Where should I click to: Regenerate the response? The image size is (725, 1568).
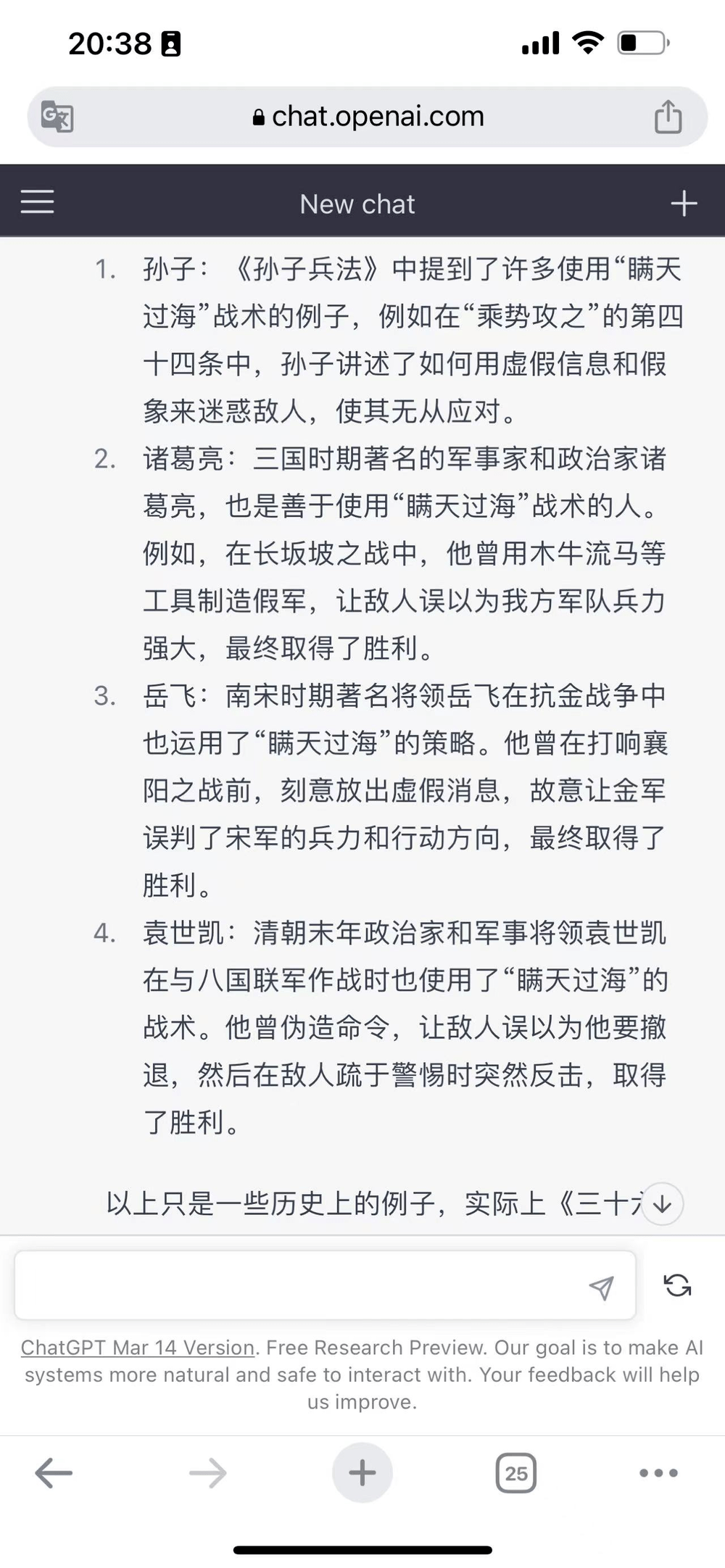[x=677, y=1285]
